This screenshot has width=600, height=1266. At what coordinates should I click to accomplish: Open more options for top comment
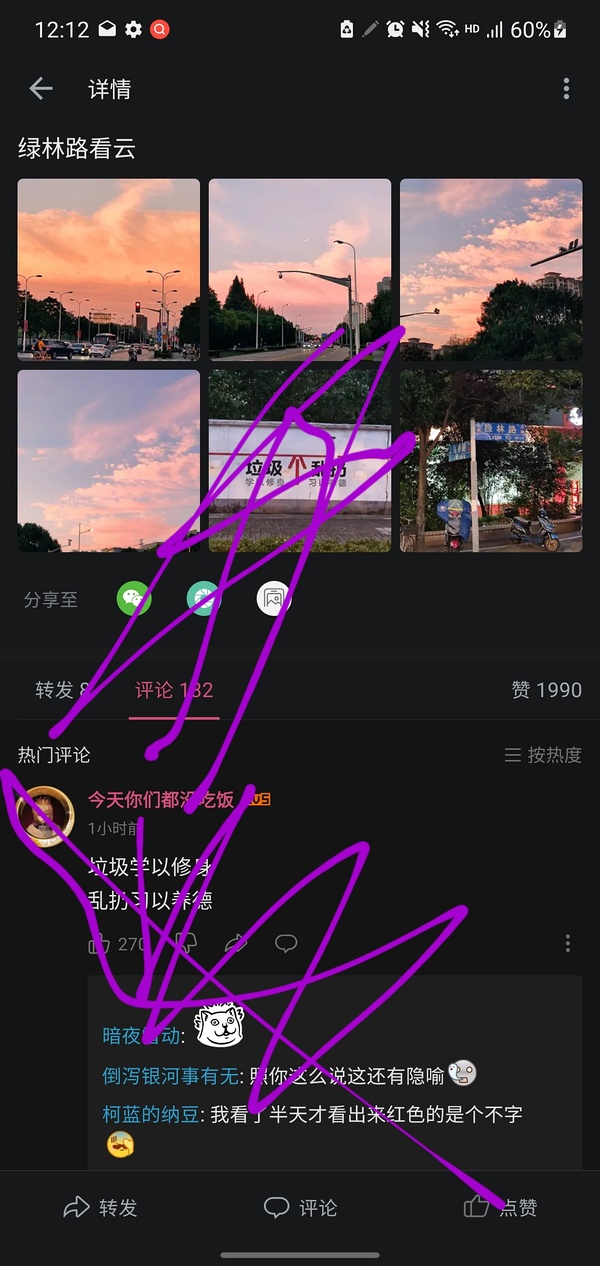click(567, 943)
